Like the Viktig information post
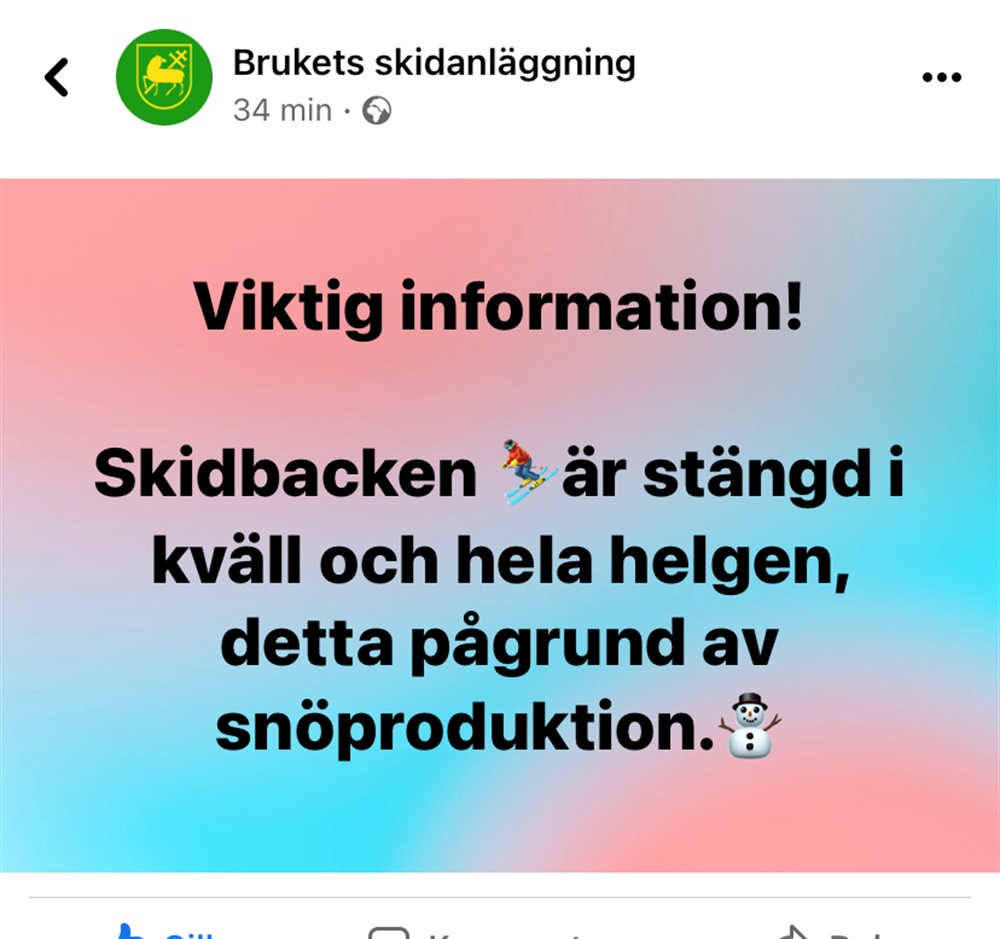Image resolution: width=1000 pixels, height=939 pixels. 165,932
